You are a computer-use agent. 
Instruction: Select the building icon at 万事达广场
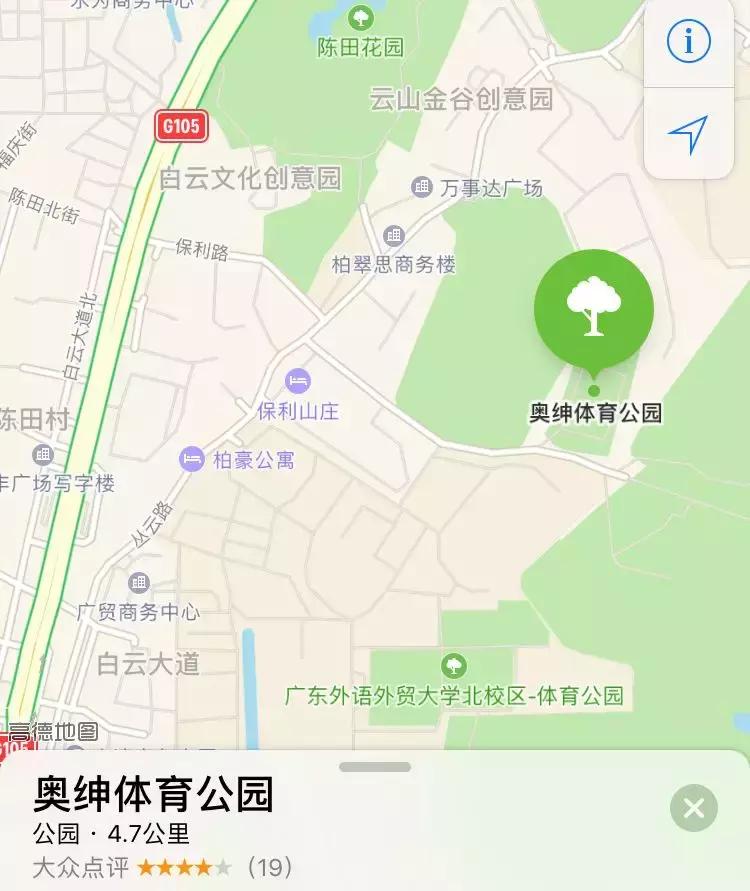(x=419, y=186)
